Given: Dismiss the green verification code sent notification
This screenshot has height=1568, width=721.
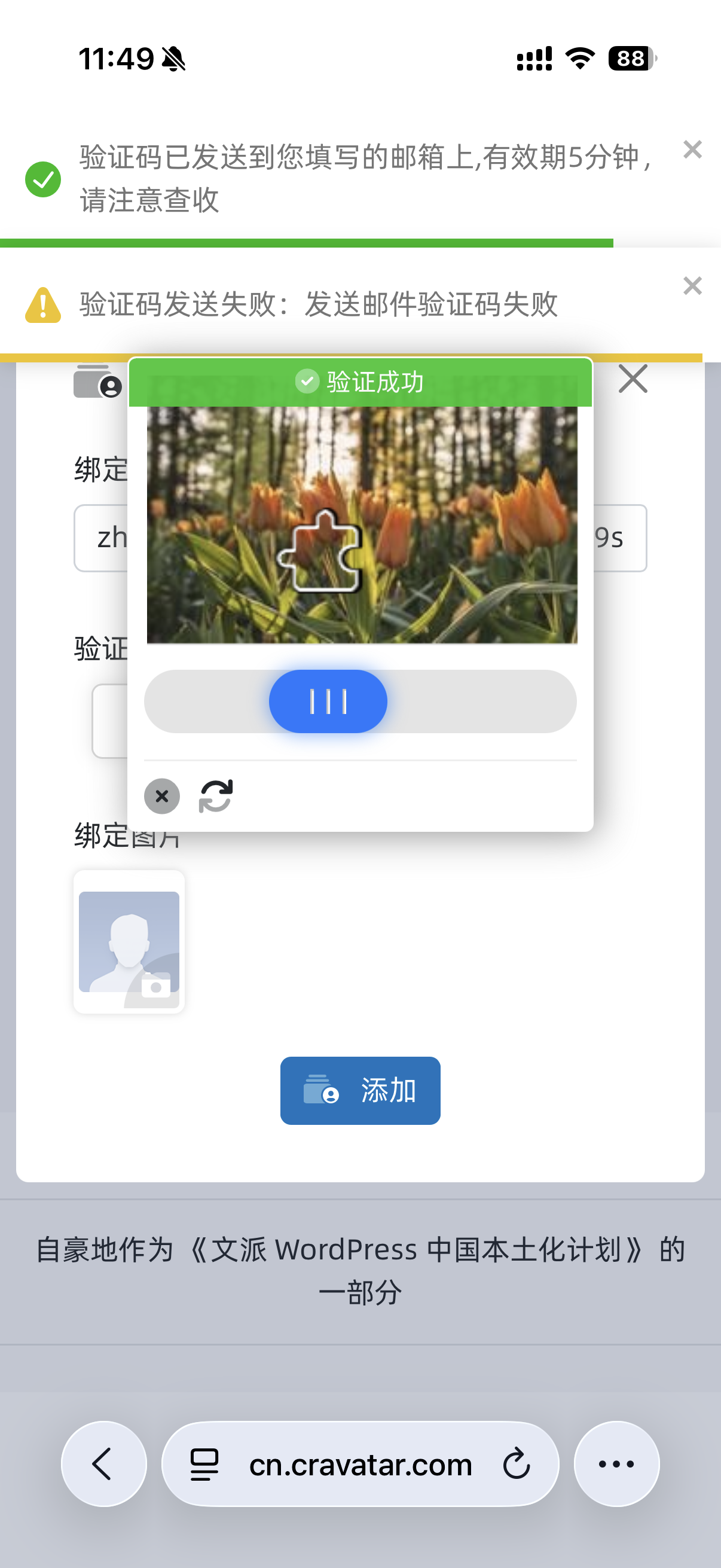Looking at the screenshot, I should click(x=692, y=149).
